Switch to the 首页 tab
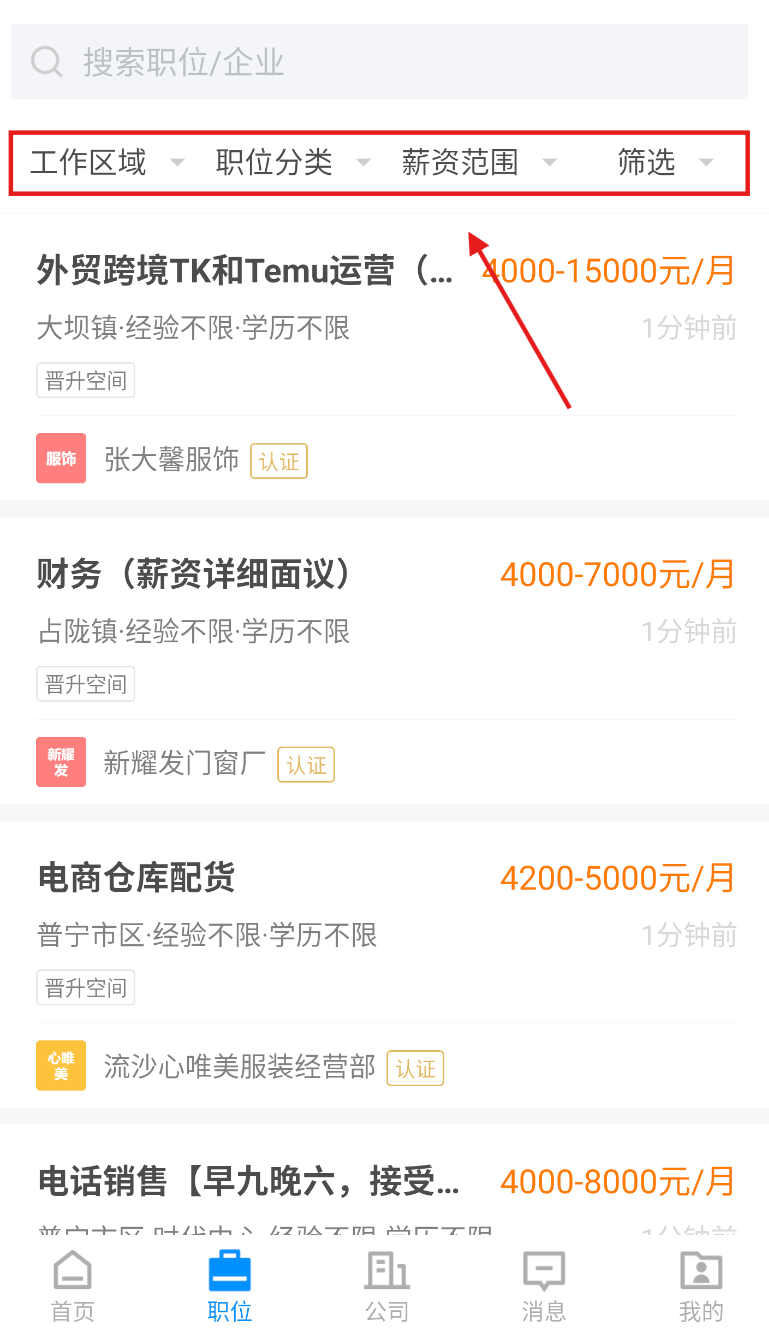 pyautogui.click(x=73, y=1286)
